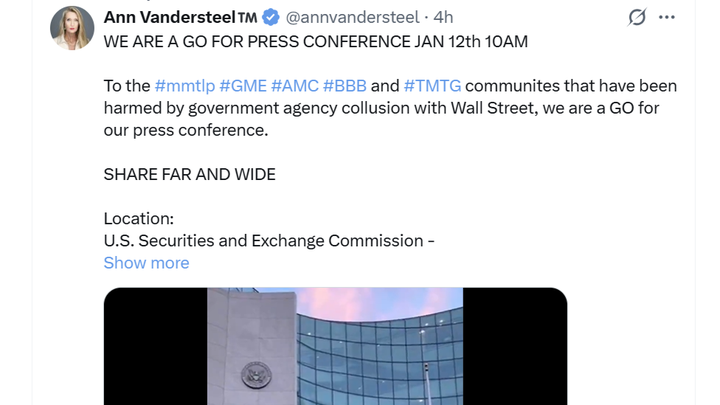Open the tweet's overflow menu
This screenshot has height=405, width=720.
[667, 17]
